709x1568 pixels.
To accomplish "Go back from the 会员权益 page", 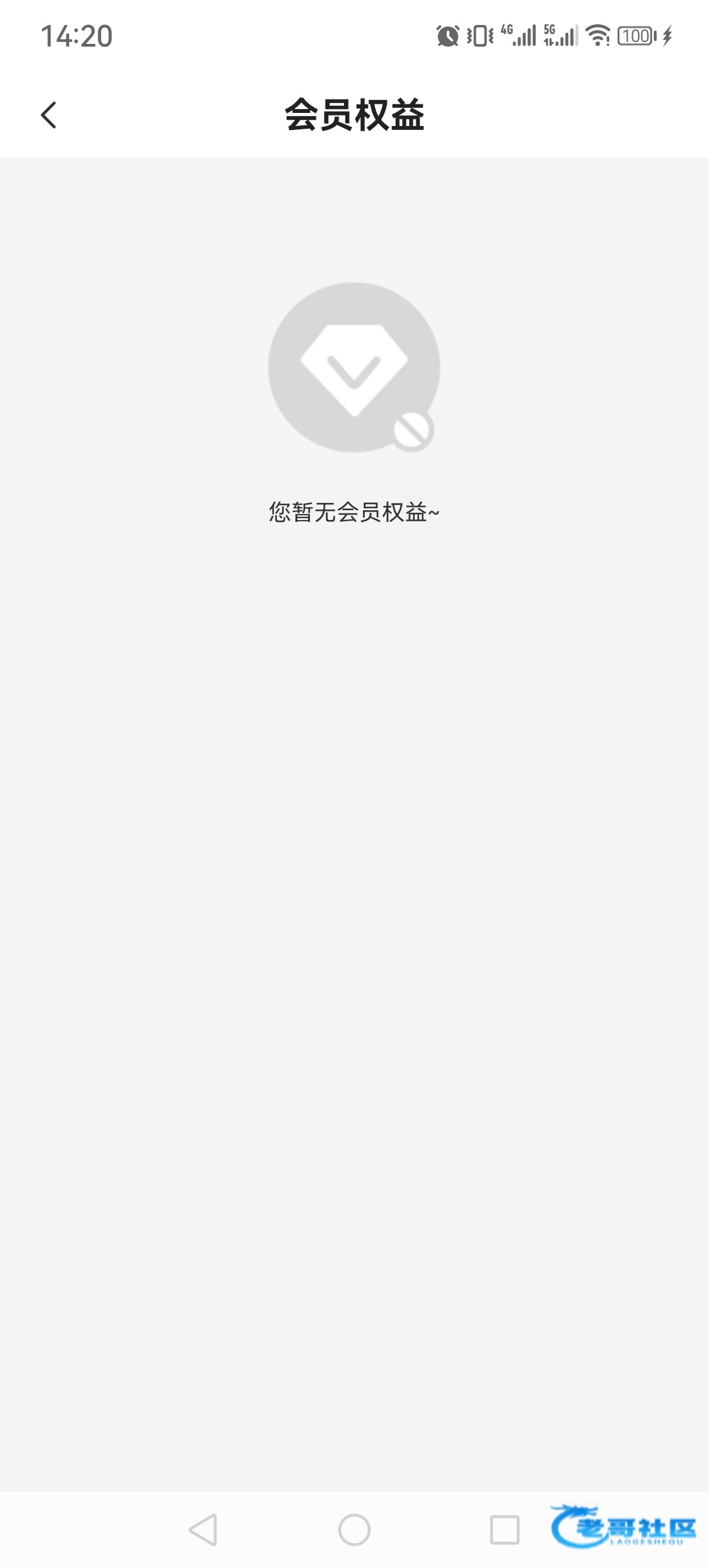I will 49,116.
